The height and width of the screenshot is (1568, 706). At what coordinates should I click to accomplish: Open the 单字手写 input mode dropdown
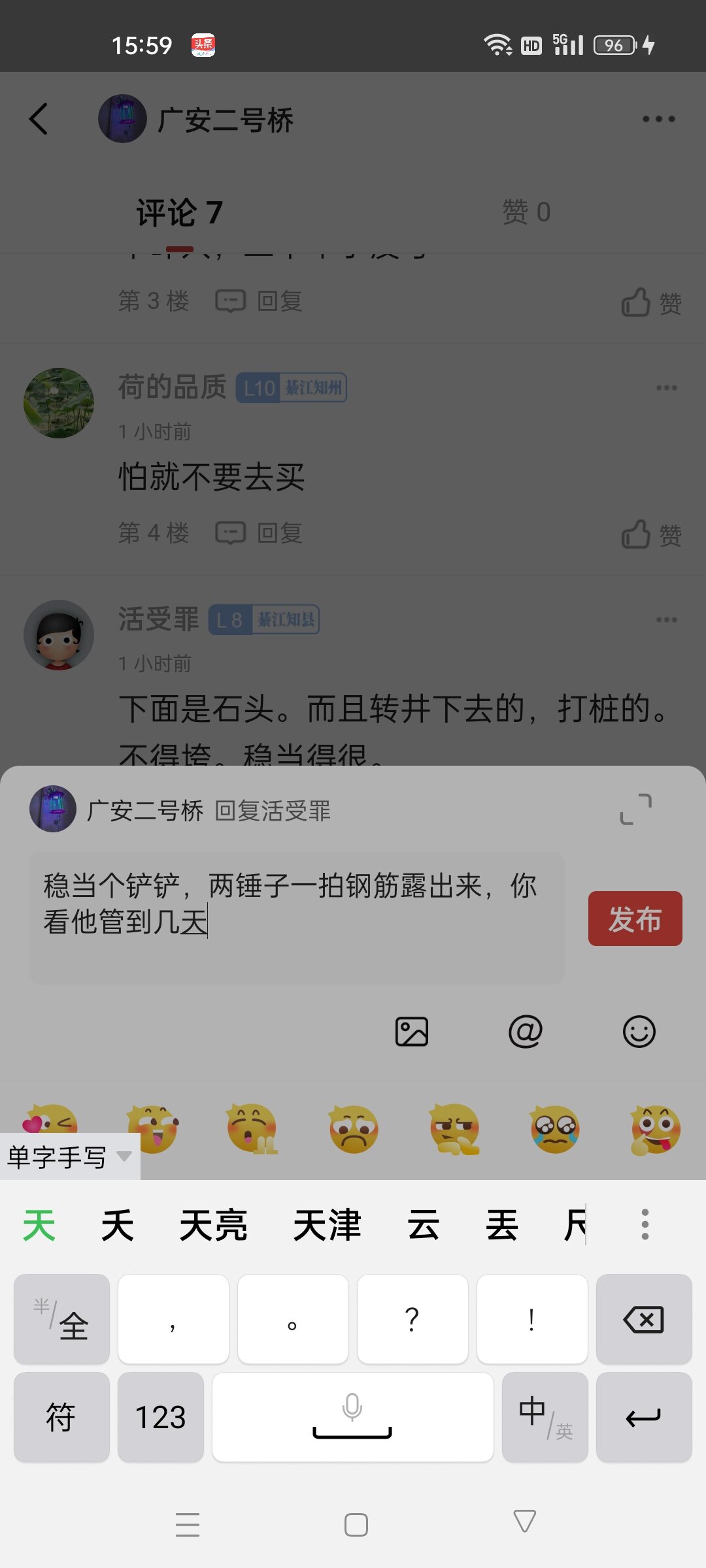pos(69,1157)
